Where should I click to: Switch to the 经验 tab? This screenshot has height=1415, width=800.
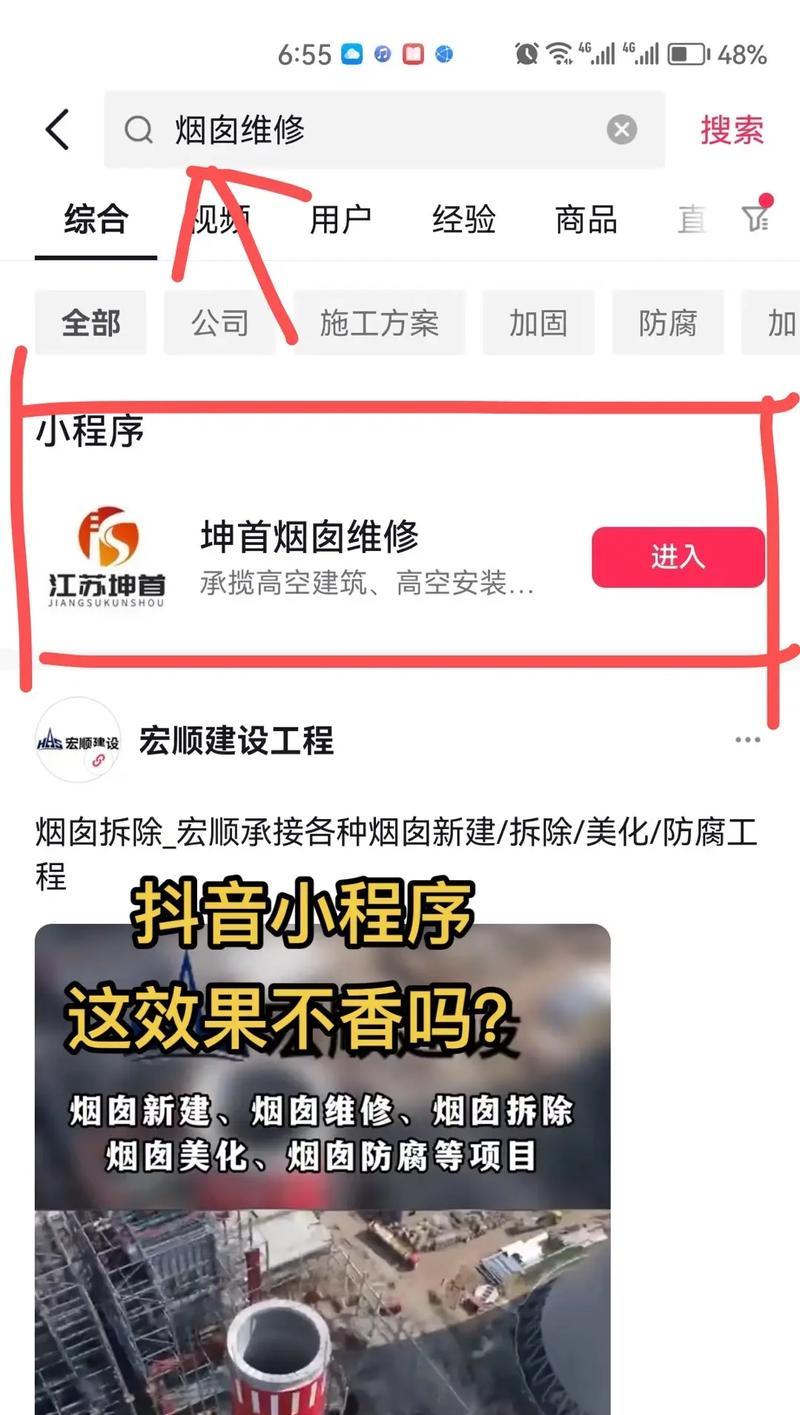pyautogui.click(x=464, y=219)
